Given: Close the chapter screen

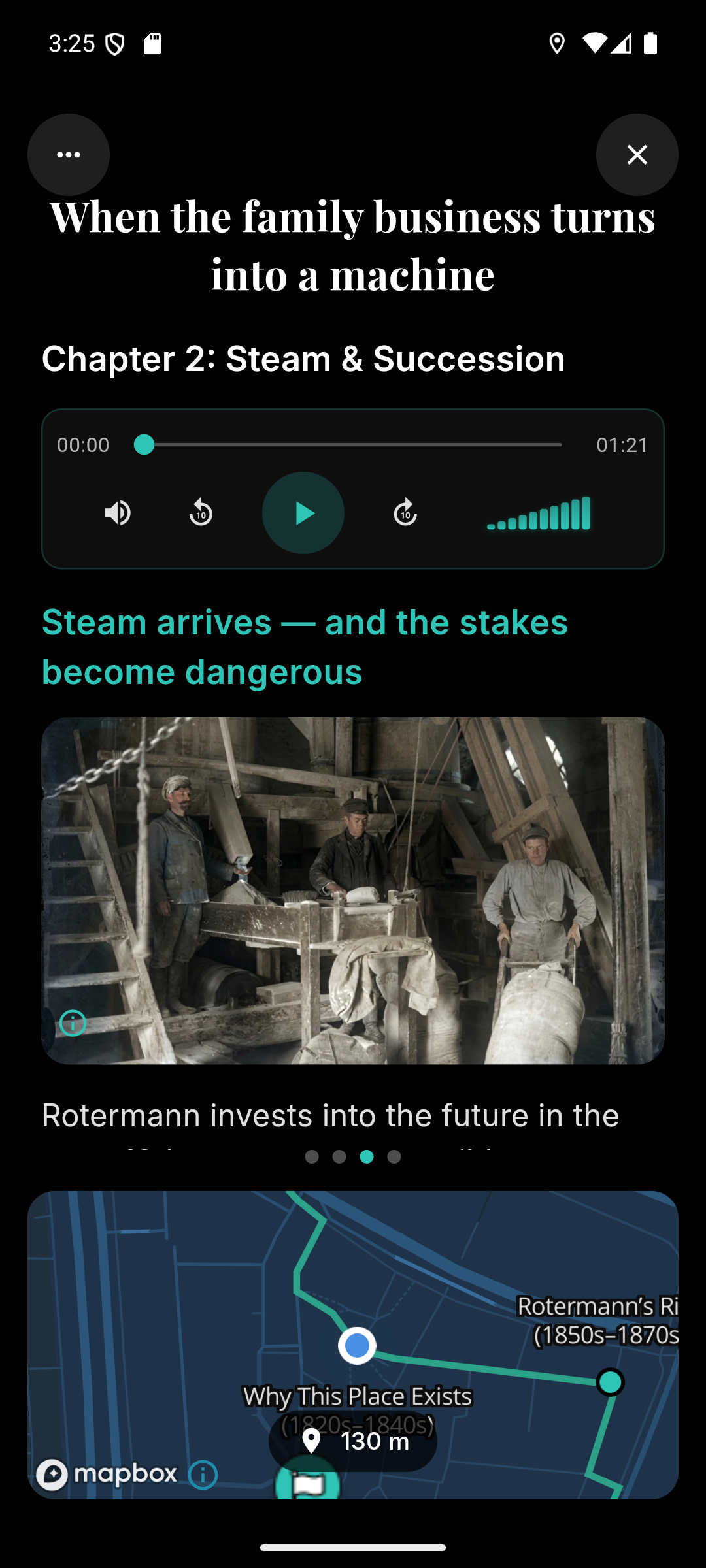Looking at the screenshot, I should [637, 155].
